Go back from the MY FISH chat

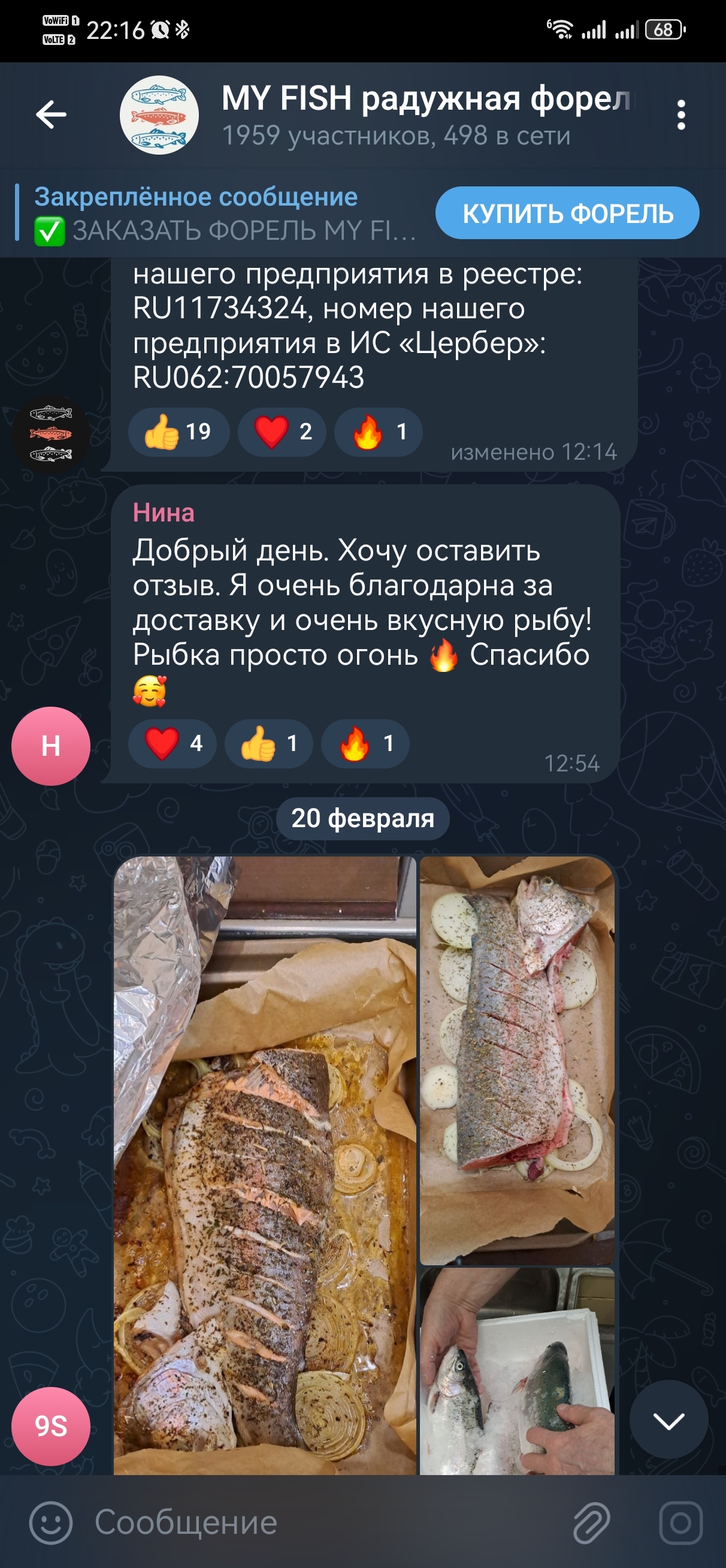point(51,114)
